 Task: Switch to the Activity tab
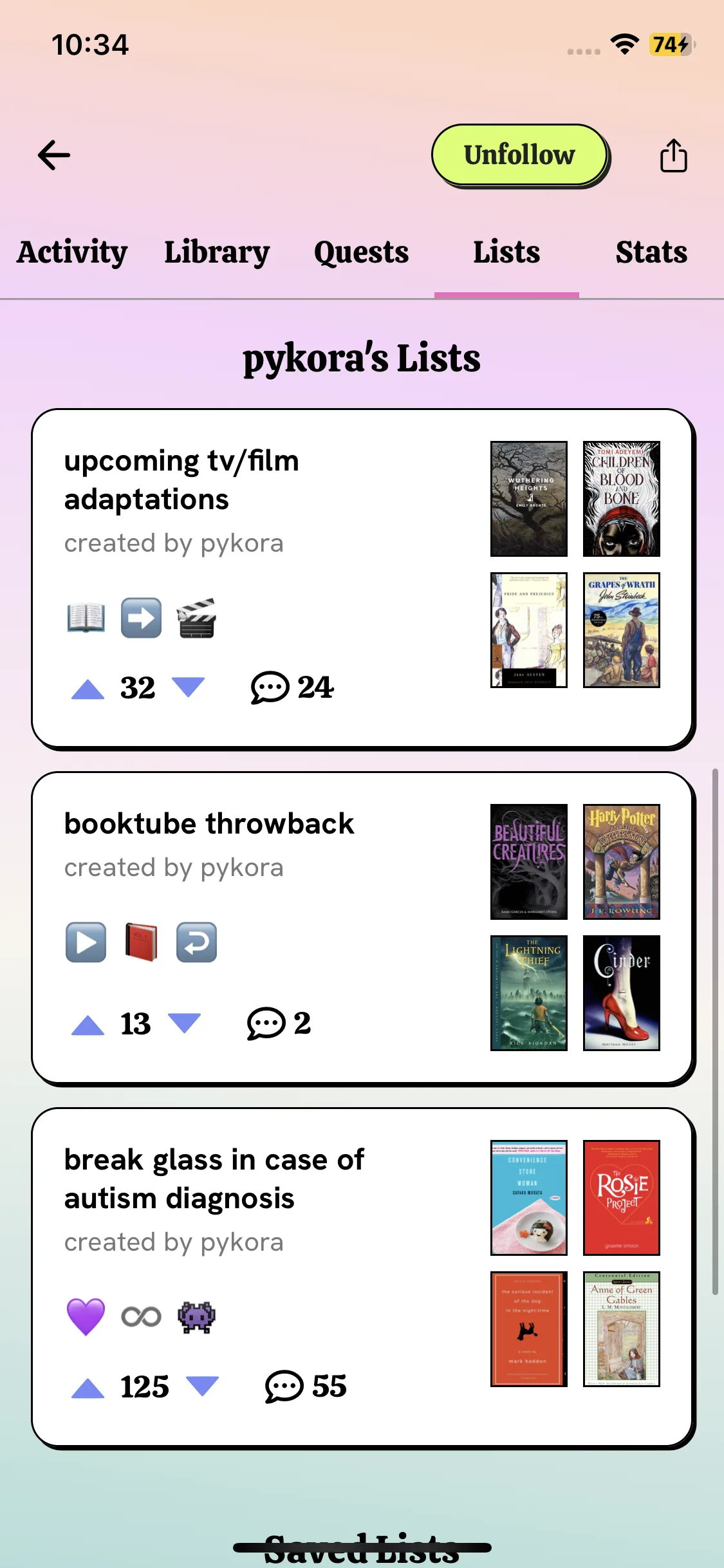[x=72, y=252]
